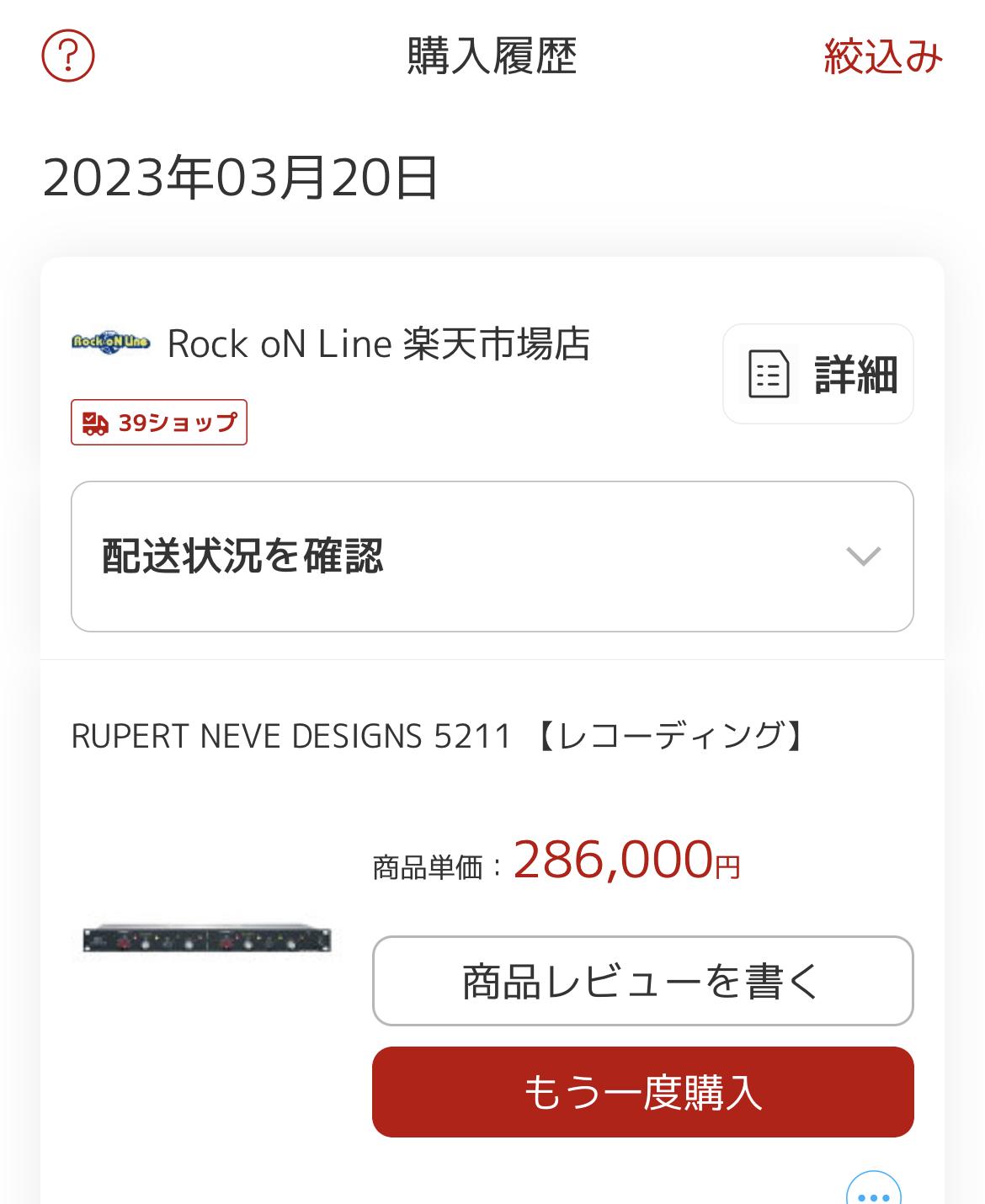Viewport: 985px width, 1204px height.
Task: Tap もう一度購入 to buy again
Action: point(642,1092)
